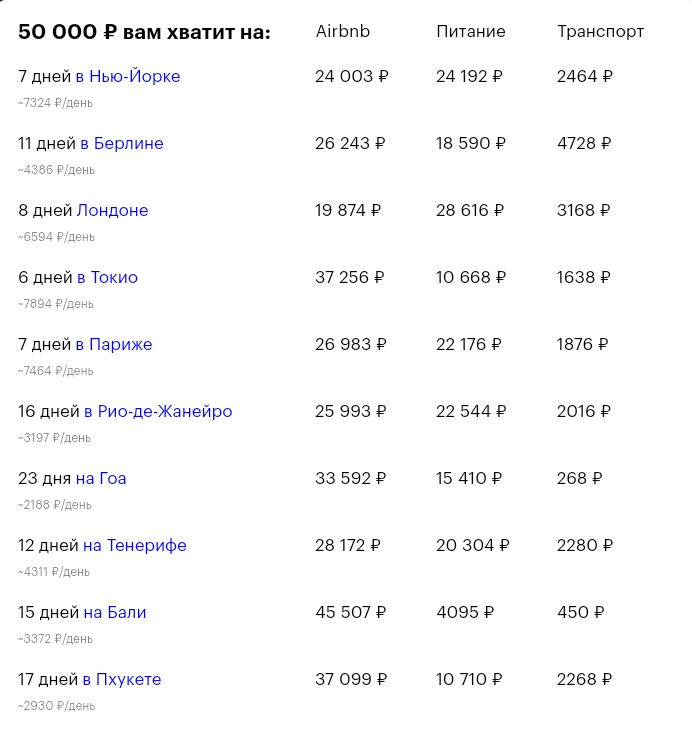Follow the London link
This screenshot has height=729, width=692.
tap(112, 210)
